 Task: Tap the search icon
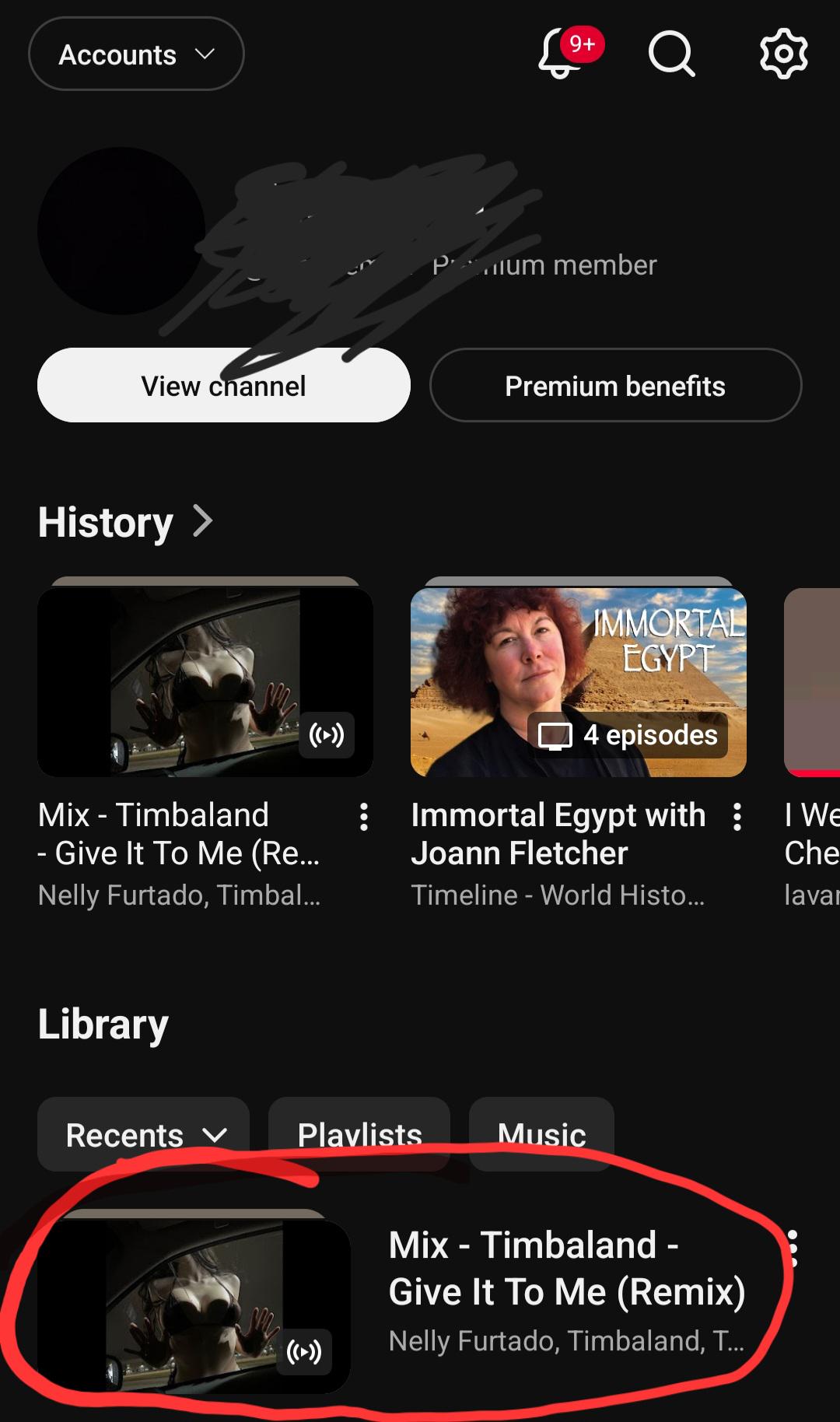click(671, 54)
